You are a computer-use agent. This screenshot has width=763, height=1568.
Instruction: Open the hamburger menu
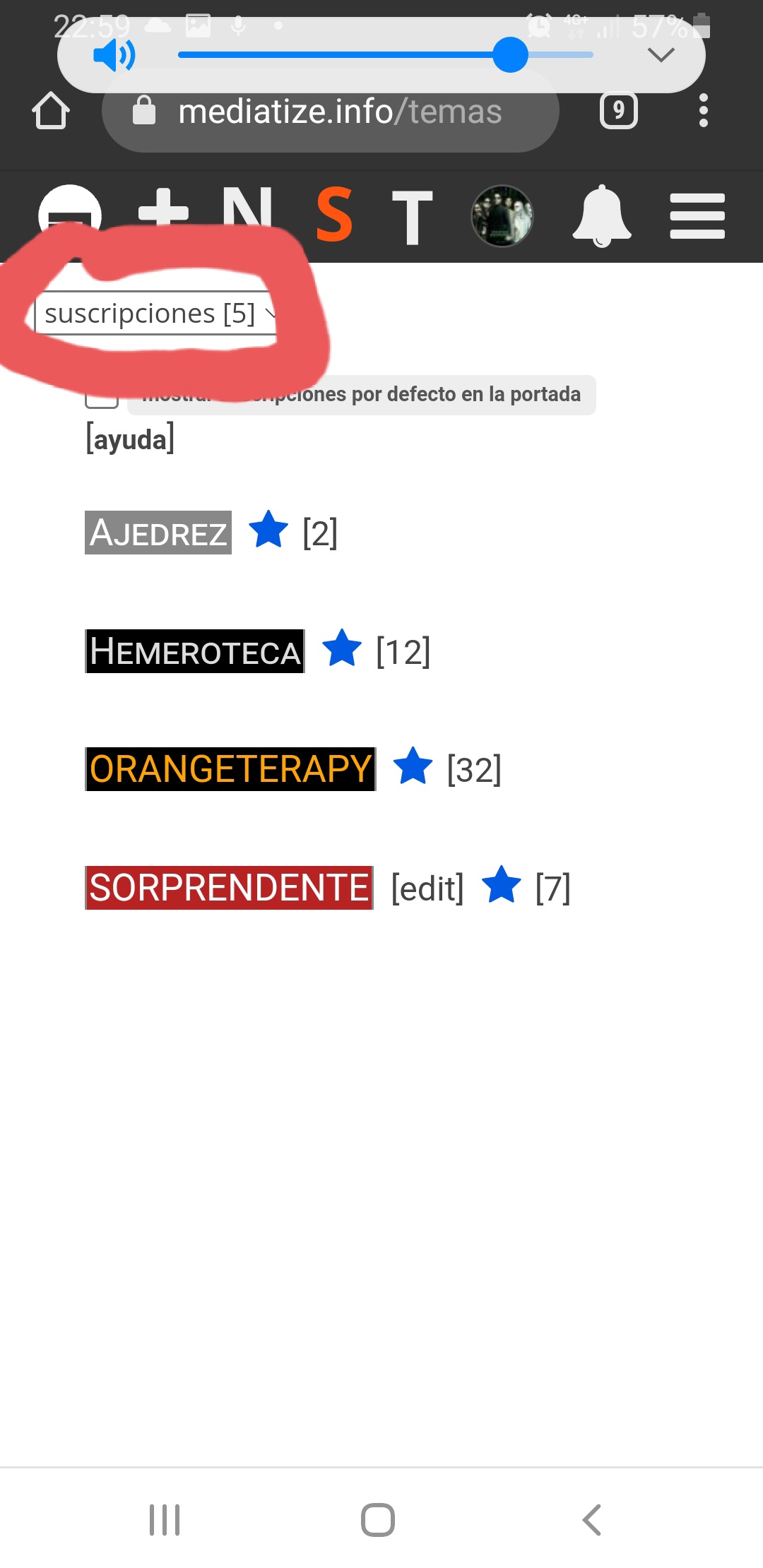click(697, 216)
